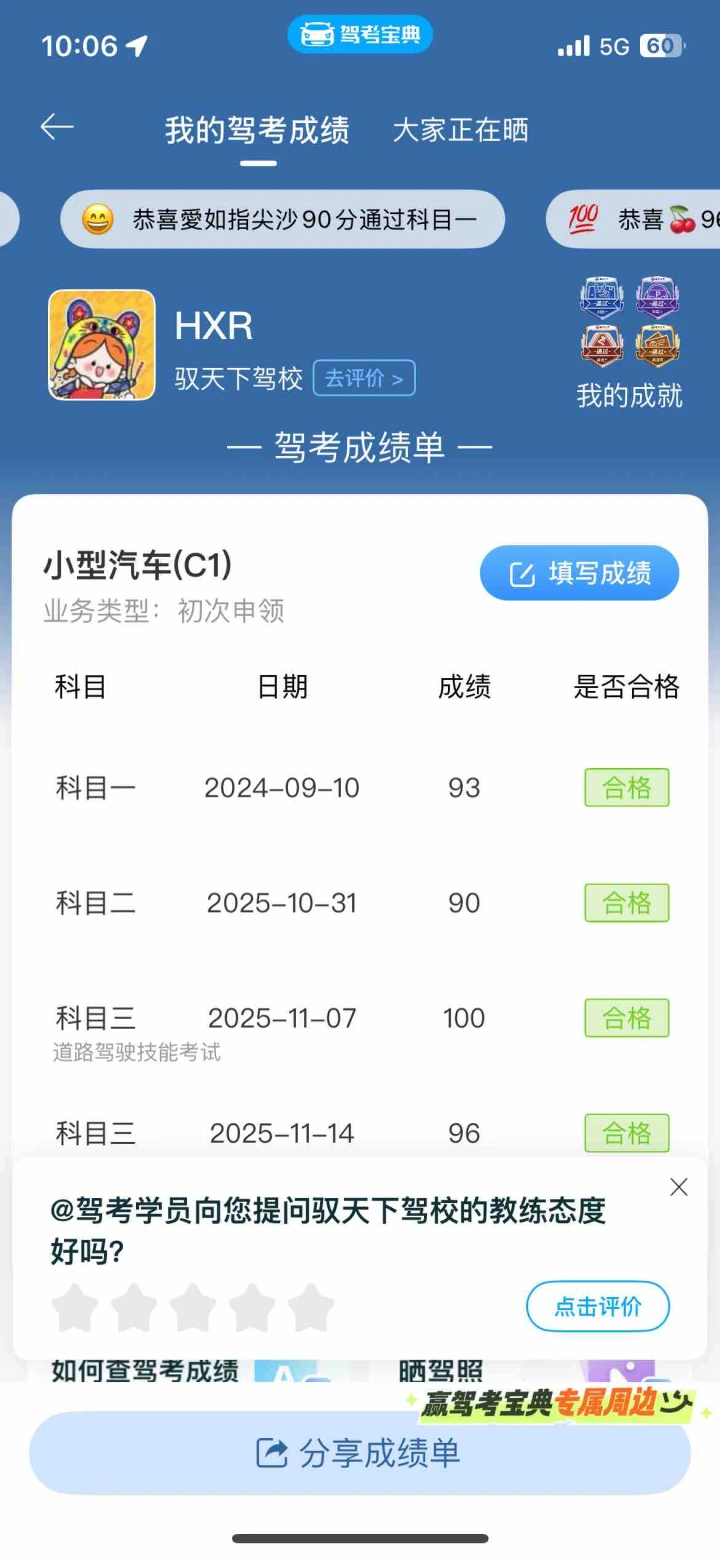
Task: Open the 恭喜愛如指尖沙90分通过科目一 notice
Action: tap(283, 219)
